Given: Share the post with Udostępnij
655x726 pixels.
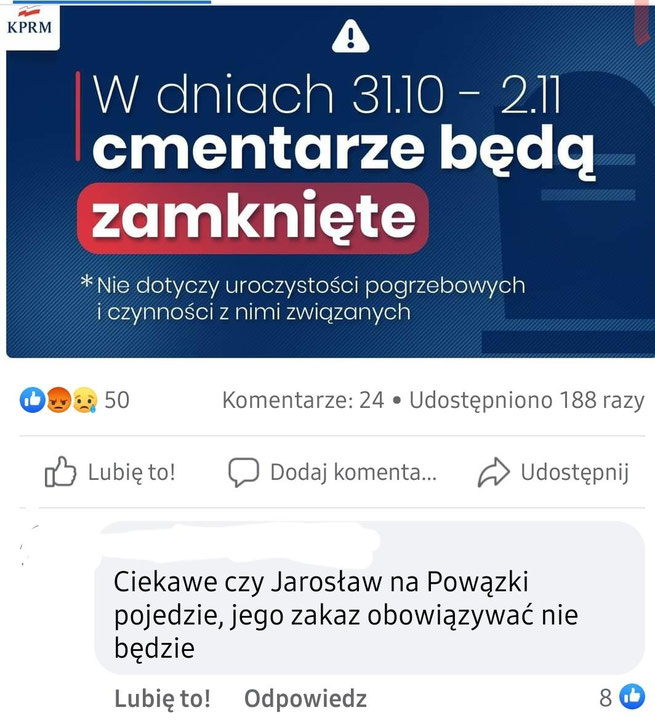Looking at the screenshot, I should tap(553, 472).
